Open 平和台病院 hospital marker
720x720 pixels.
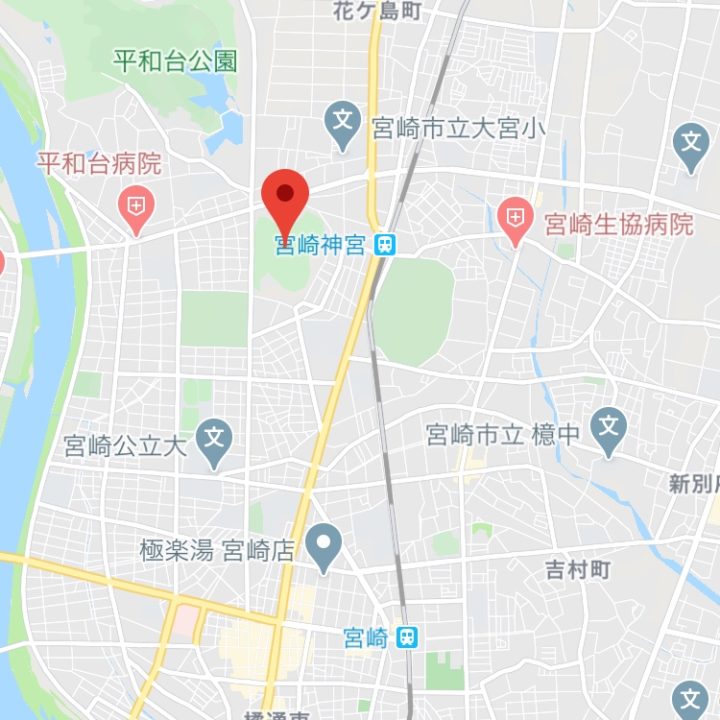[x=135, y=208]
